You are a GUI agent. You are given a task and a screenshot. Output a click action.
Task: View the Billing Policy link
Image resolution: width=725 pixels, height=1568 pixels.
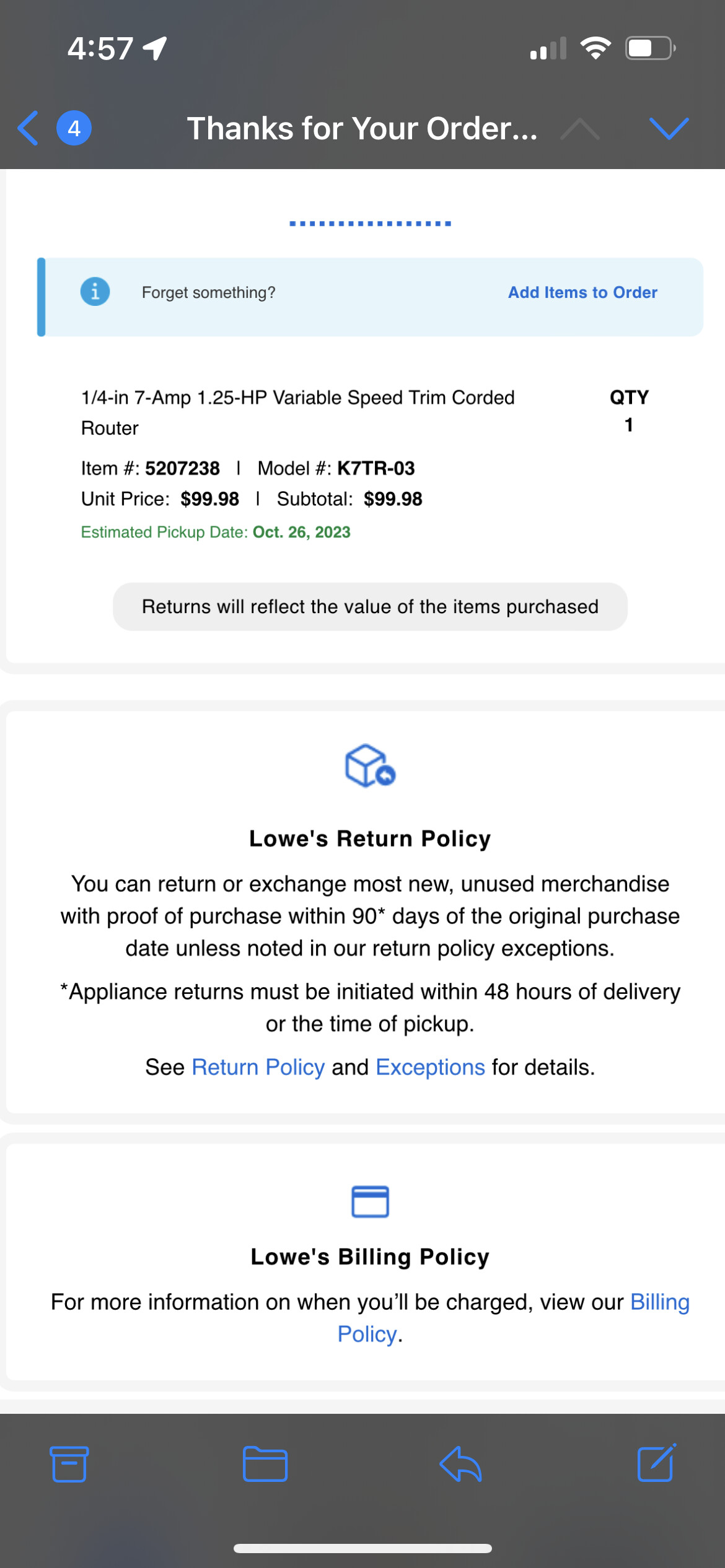[513, 1318]
